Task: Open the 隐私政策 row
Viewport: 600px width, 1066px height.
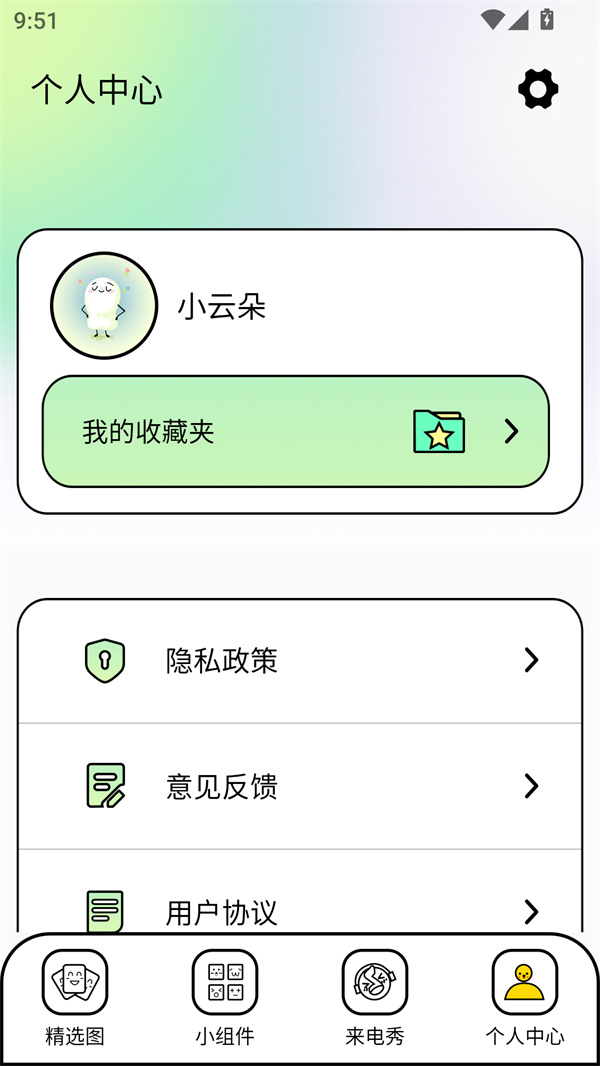Action: 300,660
